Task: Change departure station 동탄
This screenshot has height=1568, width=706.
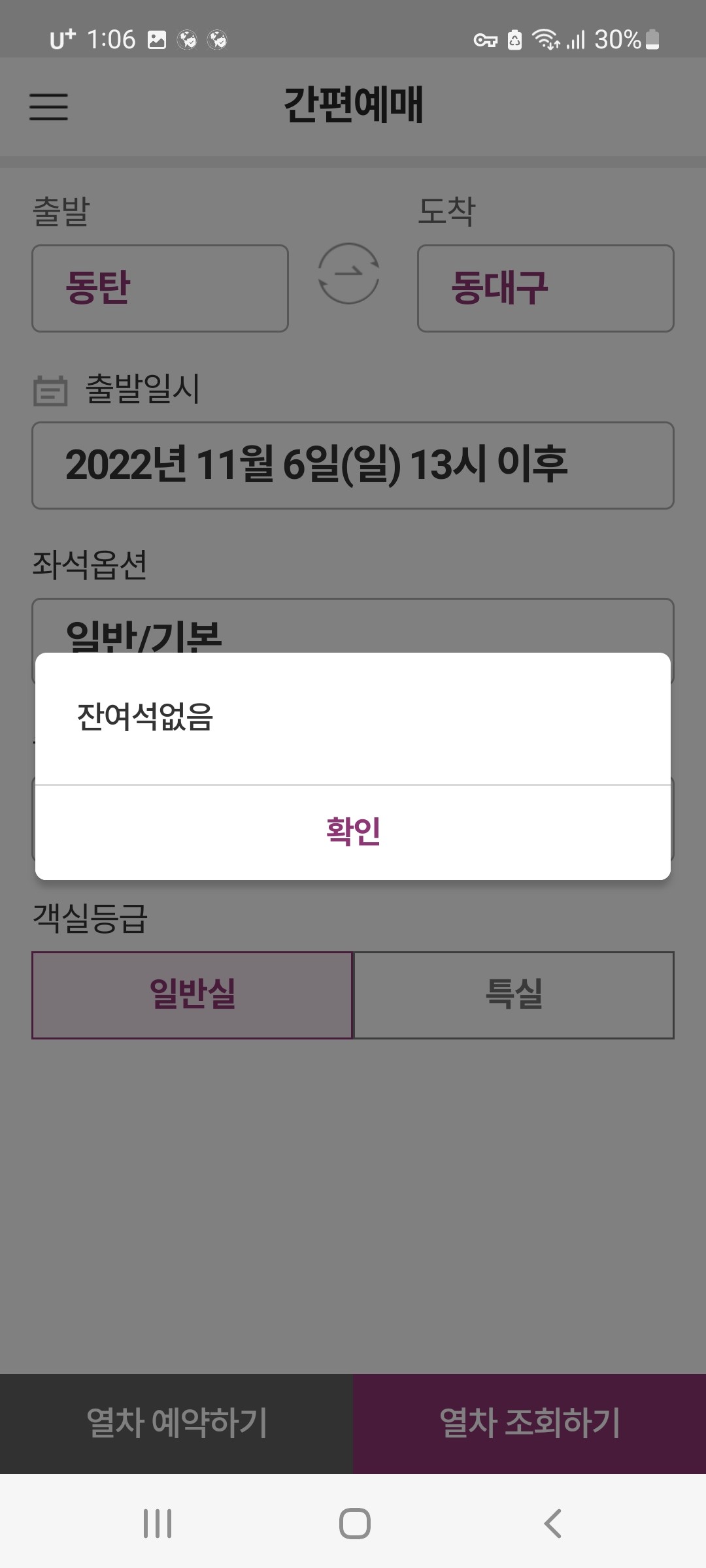Action: (x=160, y=288)
